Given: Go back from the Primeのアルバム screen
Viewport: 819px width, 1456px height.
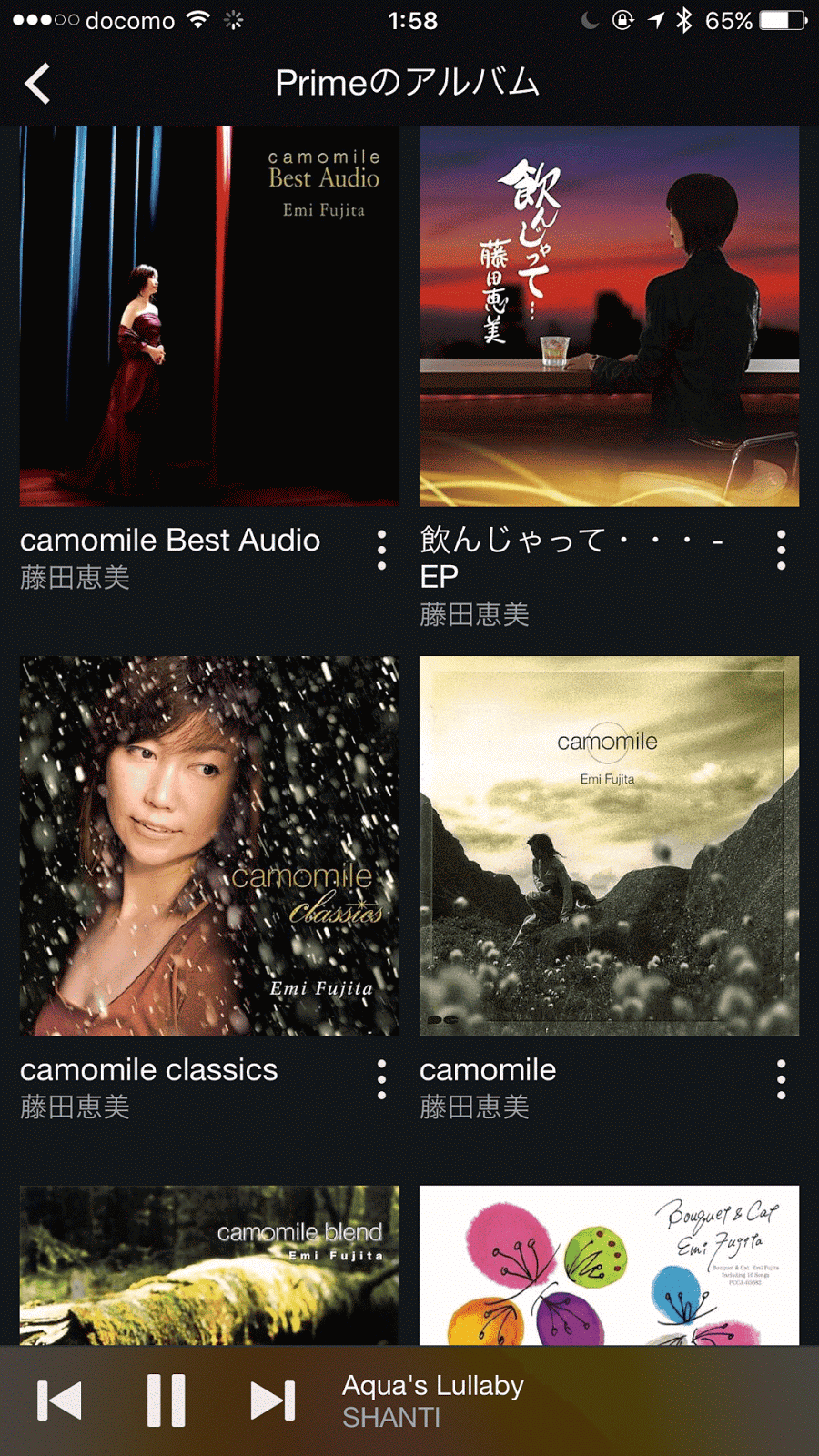Looking at the screenshot, I should point(38,84).
